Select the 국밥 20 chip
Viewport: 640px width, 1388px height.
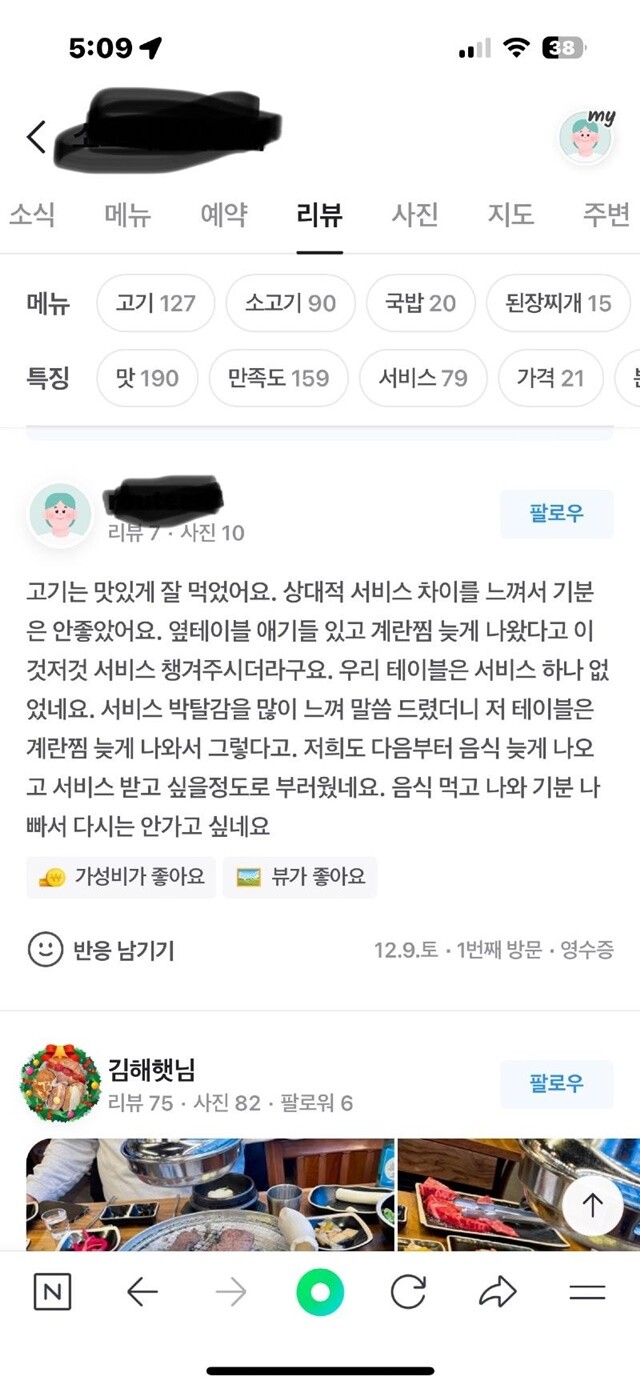coord(420,303)
